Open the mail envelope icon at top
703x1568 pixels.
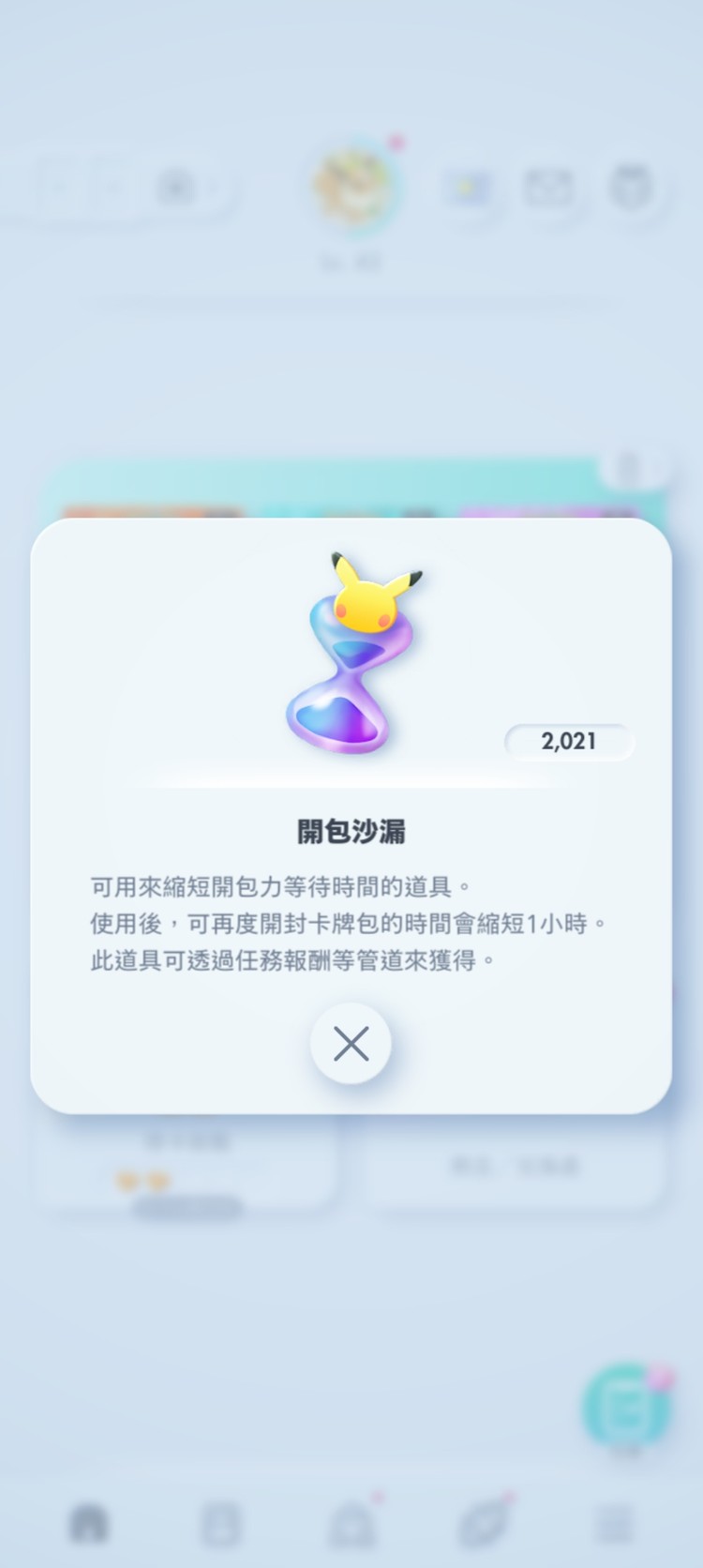pos(551,187)
